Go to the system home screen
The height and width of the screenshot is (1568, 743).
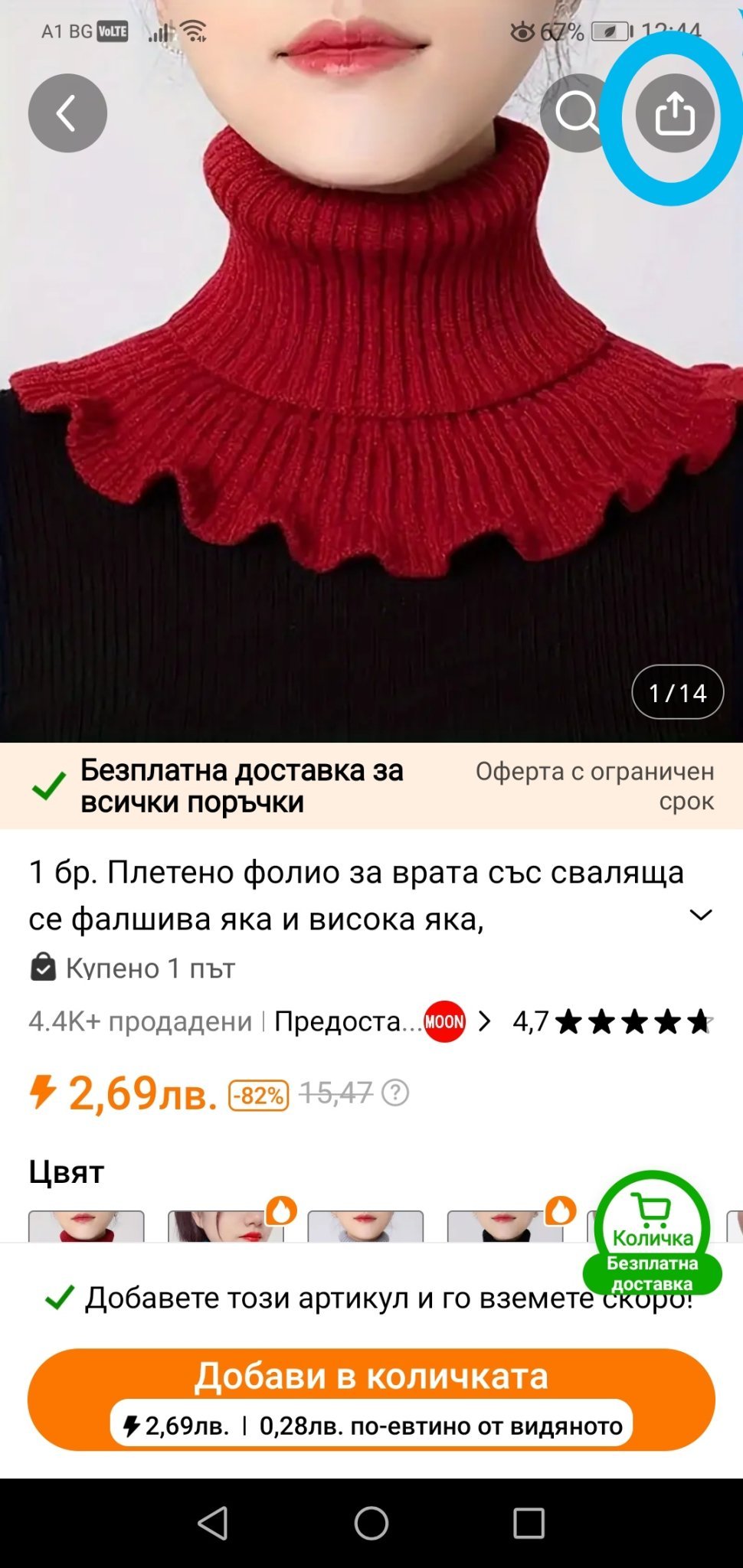pyautogui.click(x=371, y=1524)
